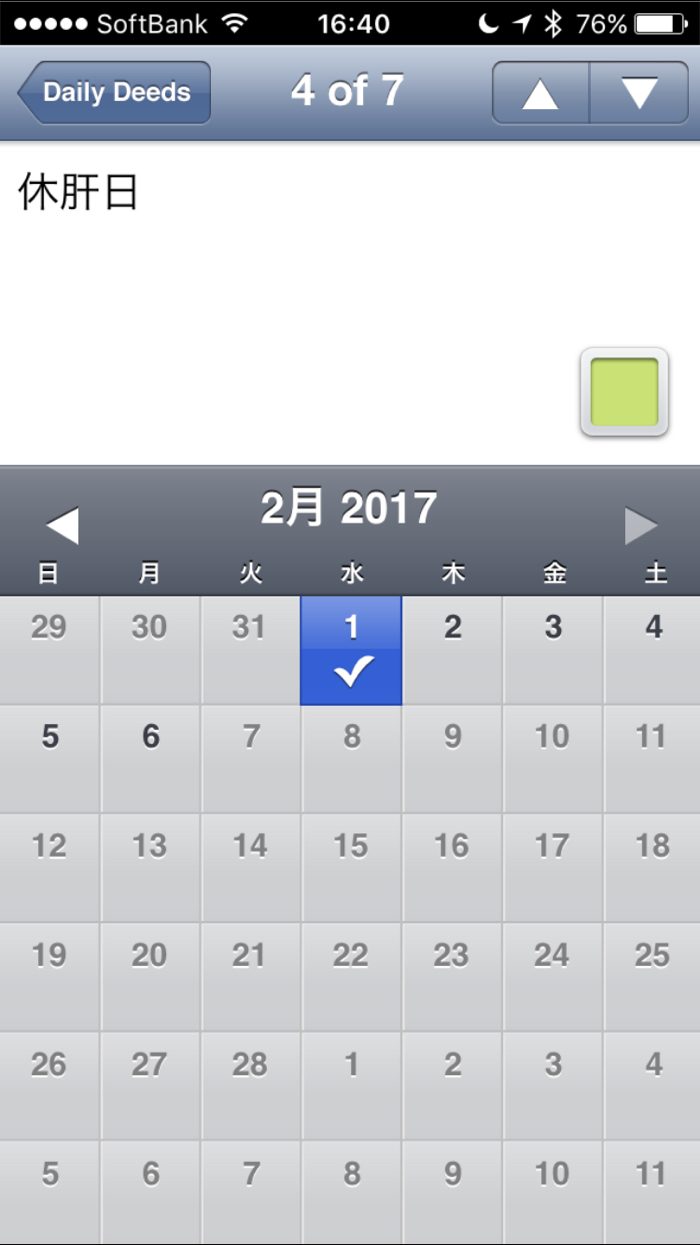This screenshot has width=700, height=1245.
Task: Show previous month in calendar
Action: (x=62, y=525)
